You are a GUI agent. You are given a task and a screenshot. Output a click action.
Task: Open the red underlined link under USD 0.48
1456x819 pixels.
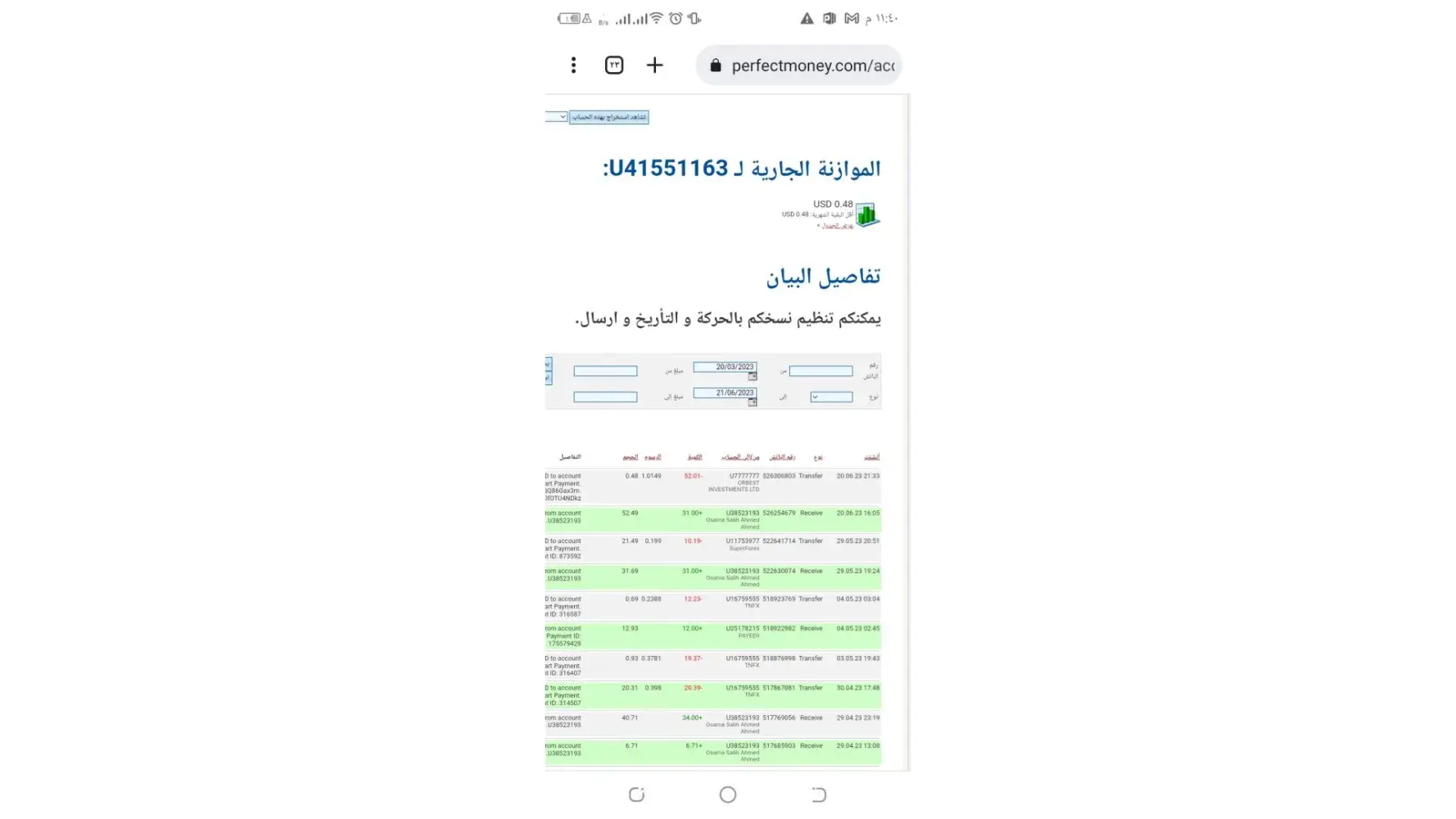tap(837, 226)
